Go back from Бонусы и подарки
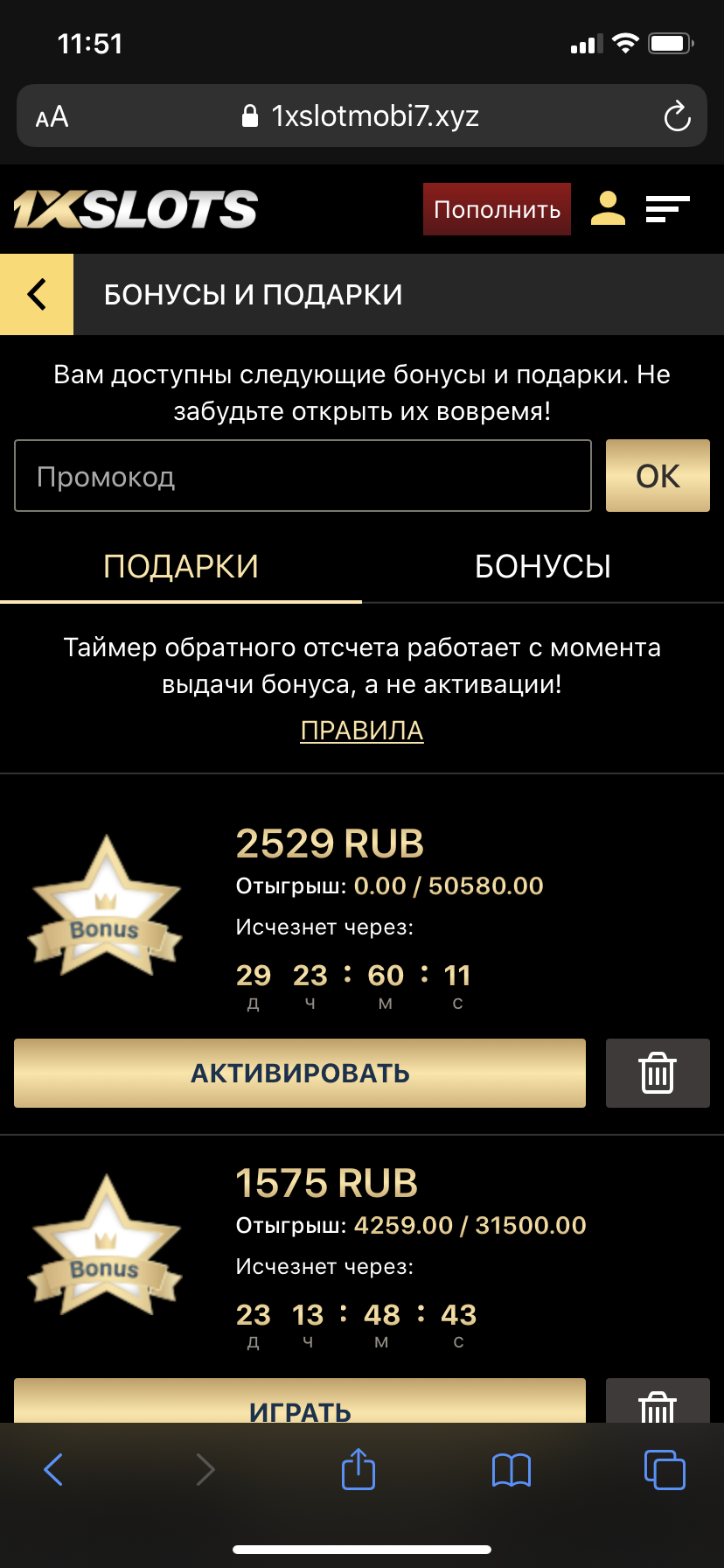Screen dimensions: 724x1568 (37, 295)
